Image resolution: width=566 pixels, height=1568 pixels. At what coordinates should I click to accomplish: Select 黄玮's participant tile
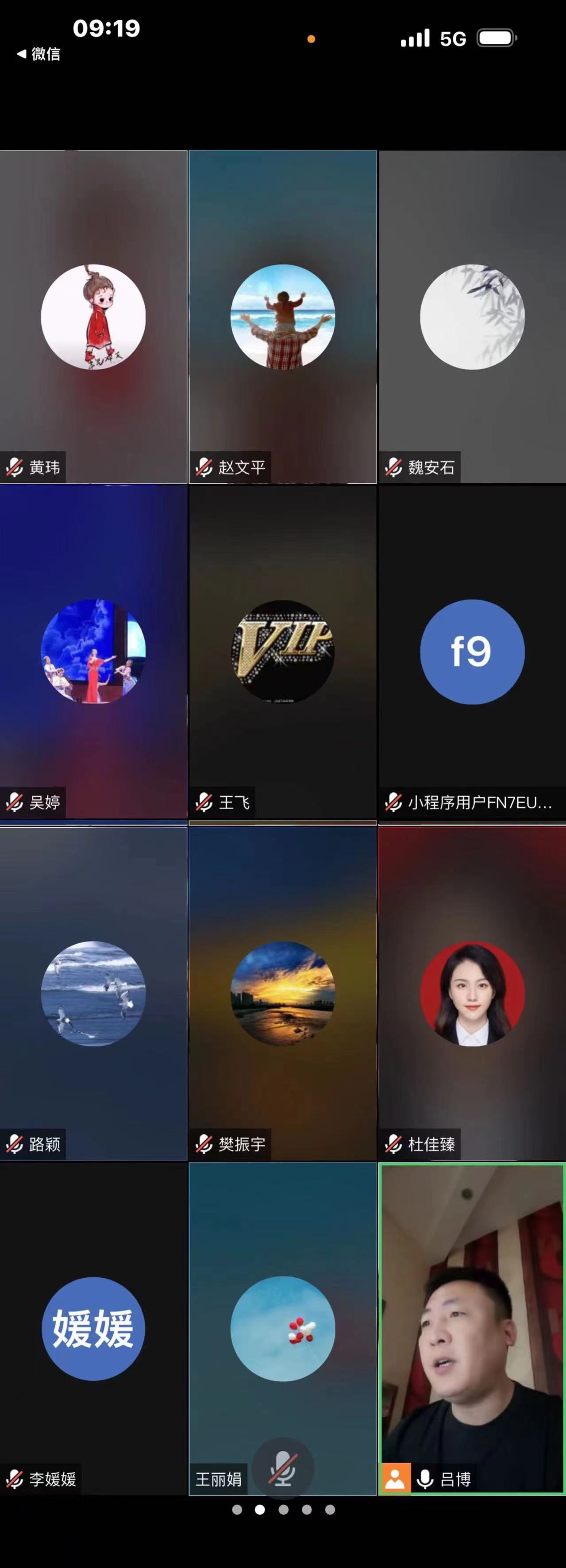(x=93, y=316)
